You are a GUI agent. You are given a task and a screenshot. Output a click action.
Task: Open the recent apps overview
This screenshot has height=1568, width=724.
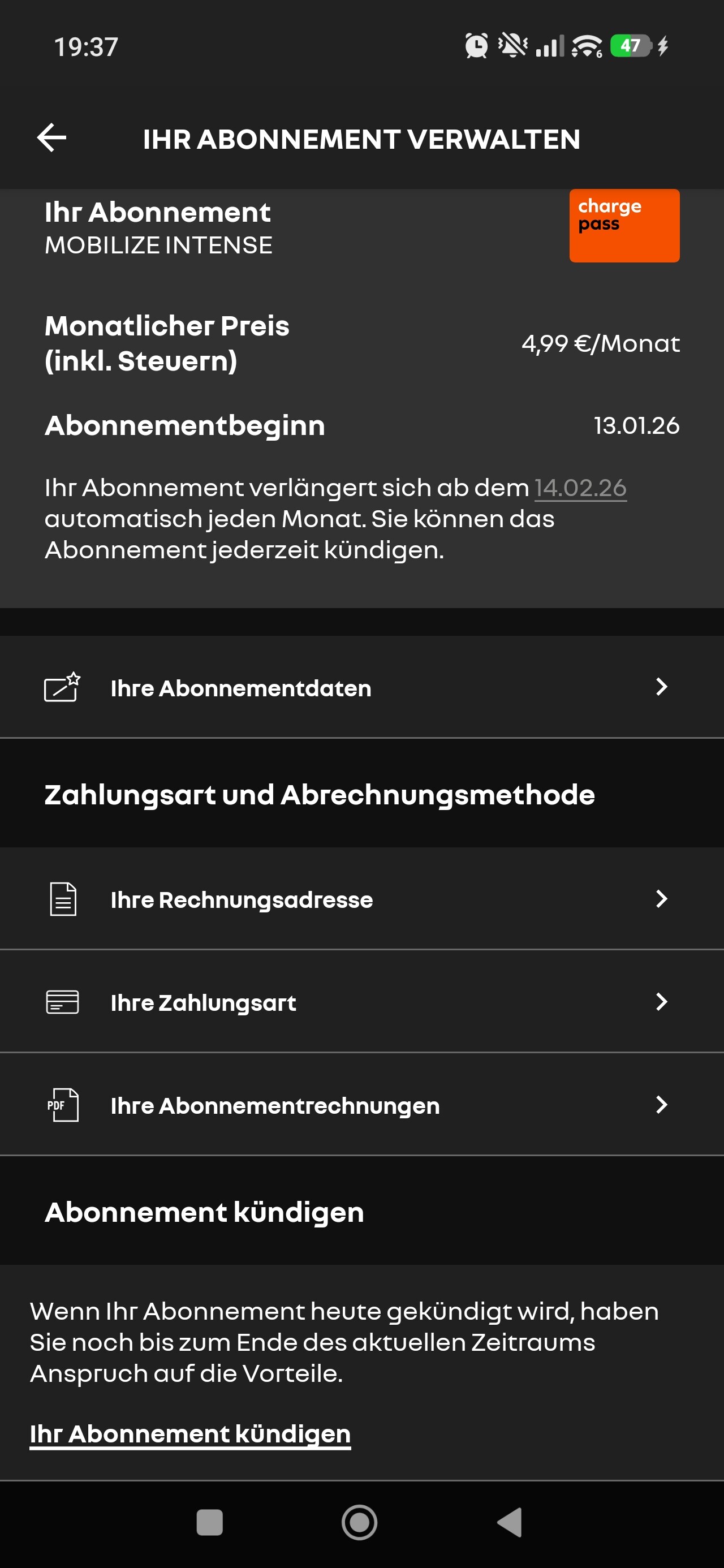(209, 1523)
